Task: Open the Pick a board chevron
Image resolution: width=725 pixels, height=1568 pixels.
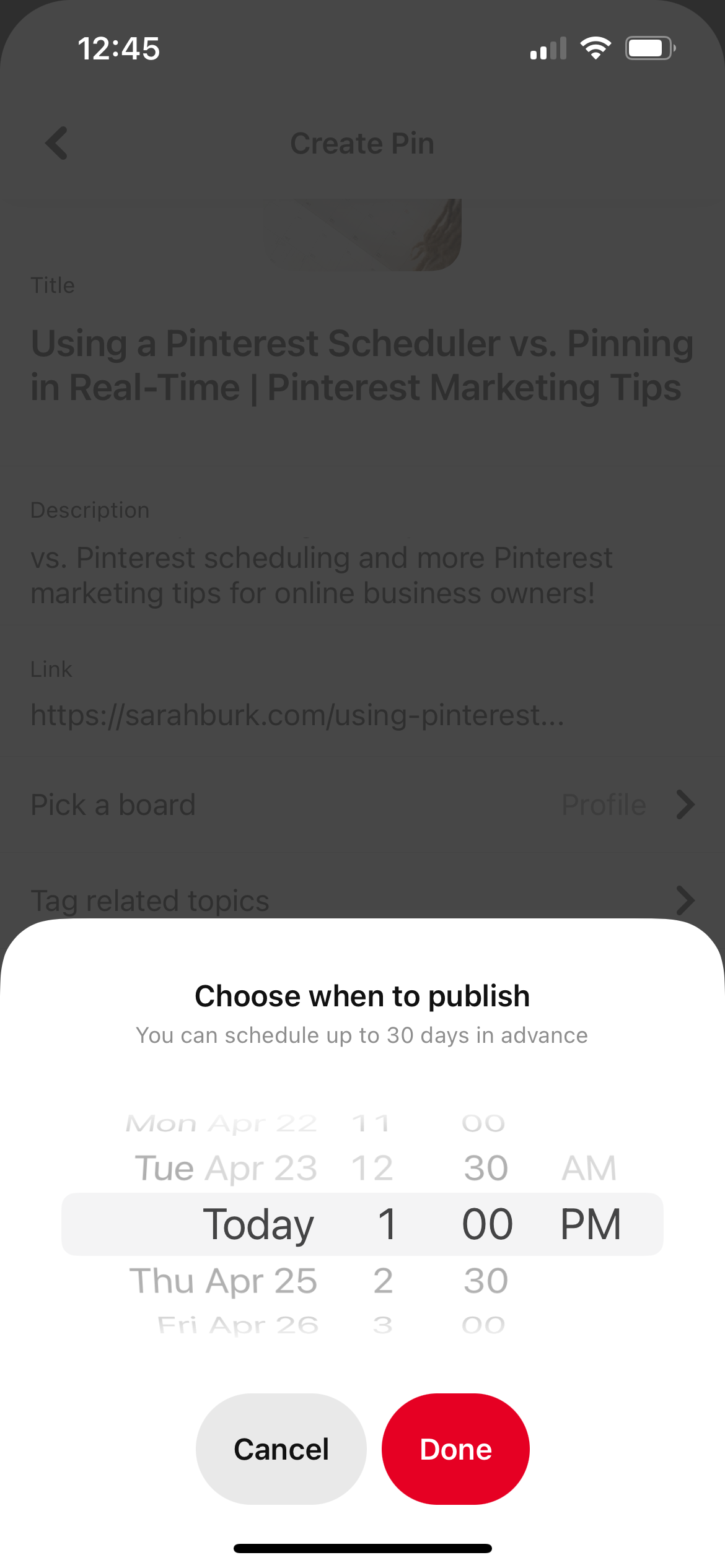Action: click(685, 804)
